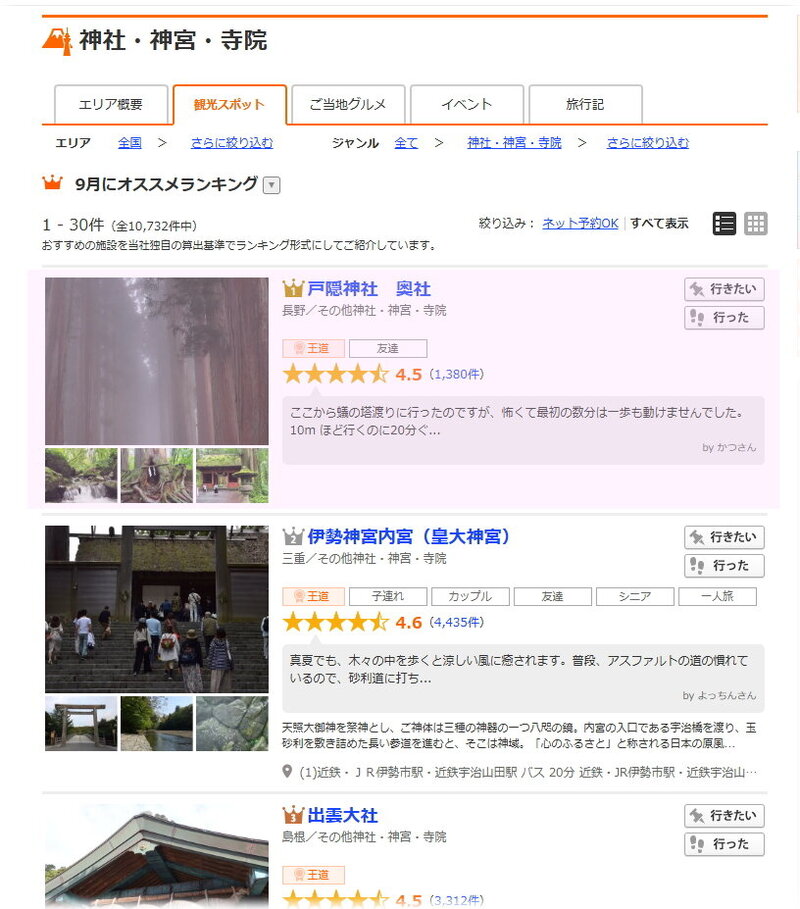Switch to grid view layout
Viewport: 800px width, 909px height.
(x=756, y=223)
